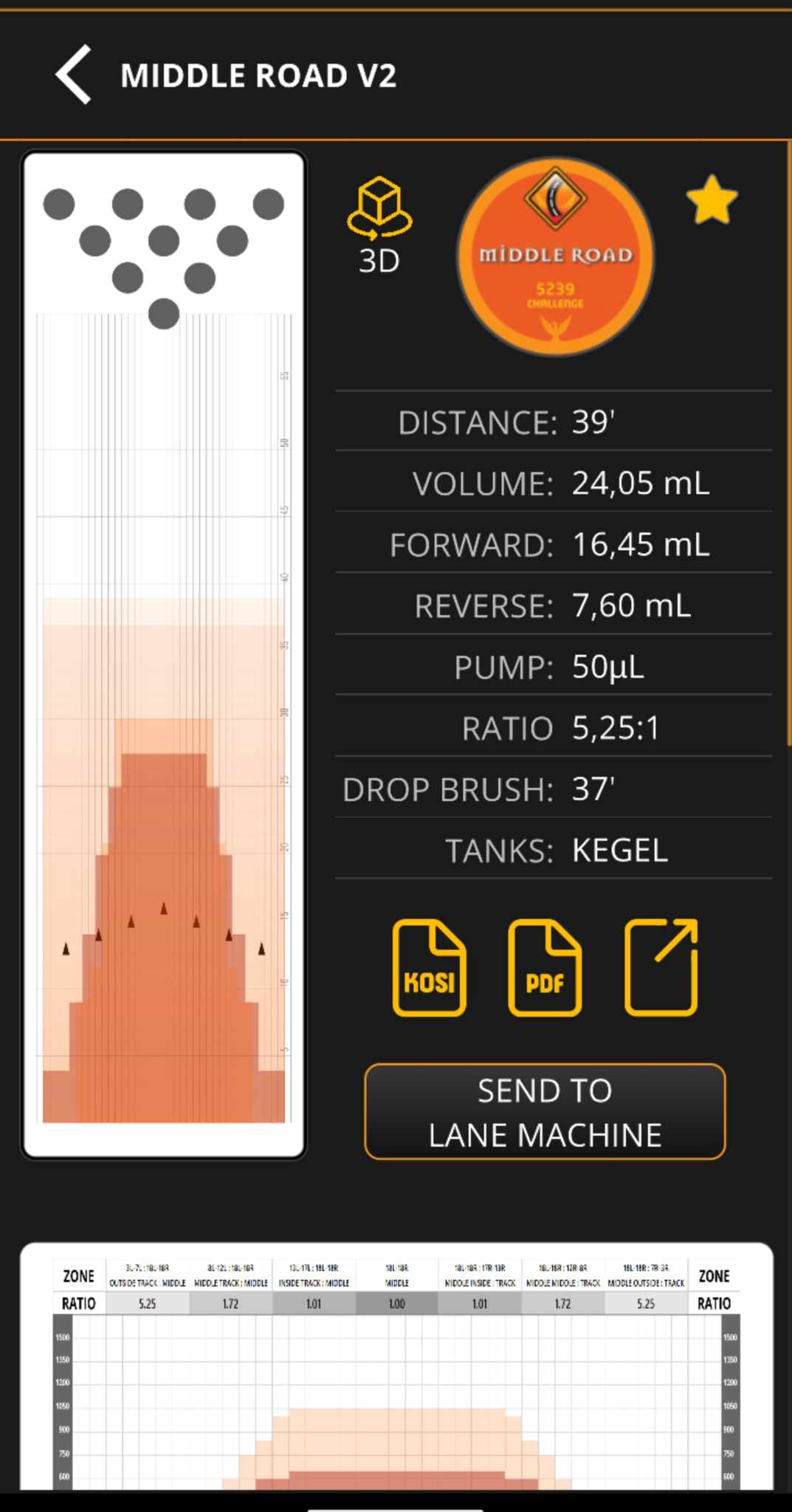Image resolution: width=792 pixels, height=1512 pixels.
Task: Open the zone ratio chart
Action: tap(396, 1367)
